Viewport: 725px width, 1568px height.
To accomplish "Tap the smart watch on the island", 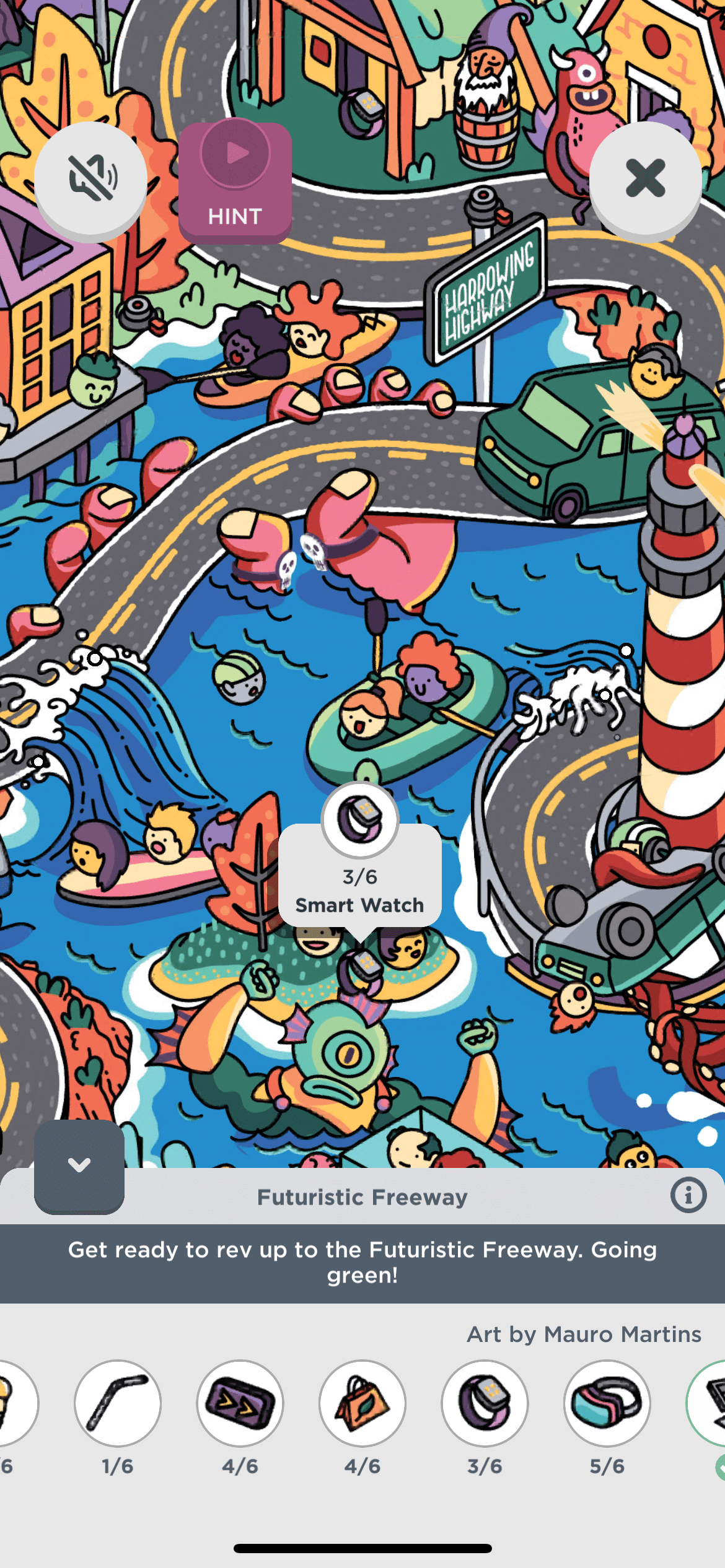I will (x=361, y=966).
